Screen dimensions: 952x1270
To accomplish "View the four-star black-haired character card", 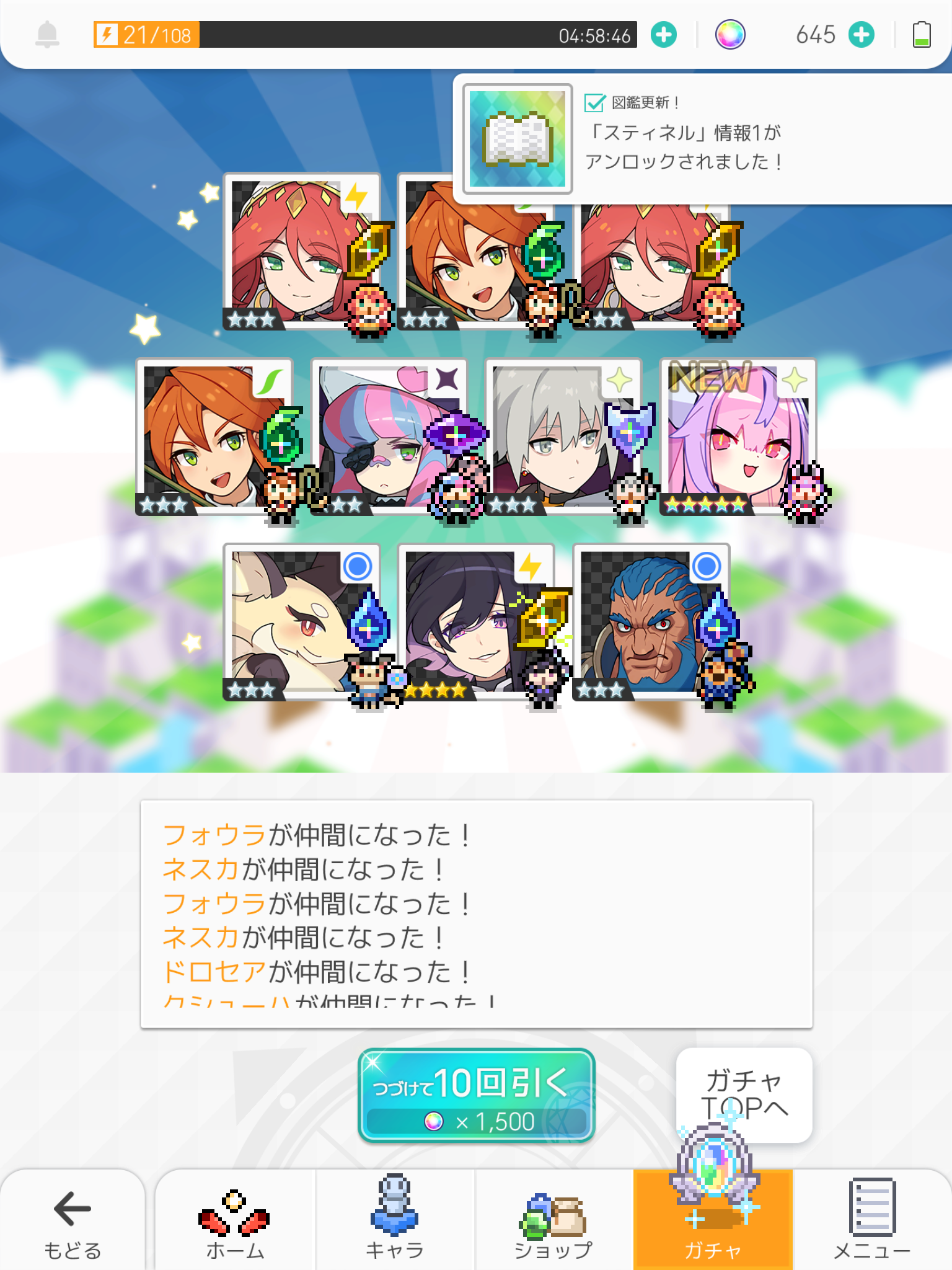I will [x=475, y=622].
